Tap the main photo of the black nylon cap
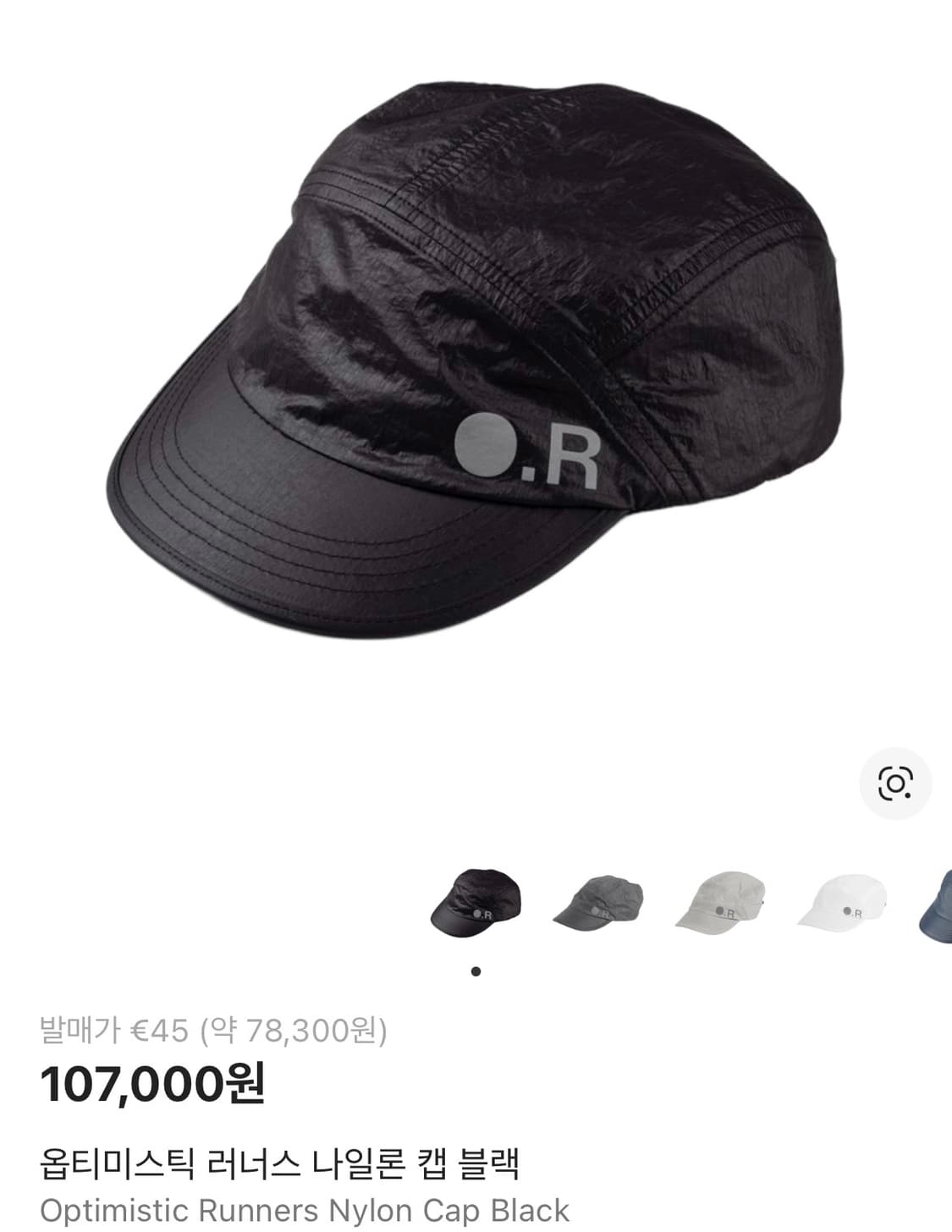 474,355
